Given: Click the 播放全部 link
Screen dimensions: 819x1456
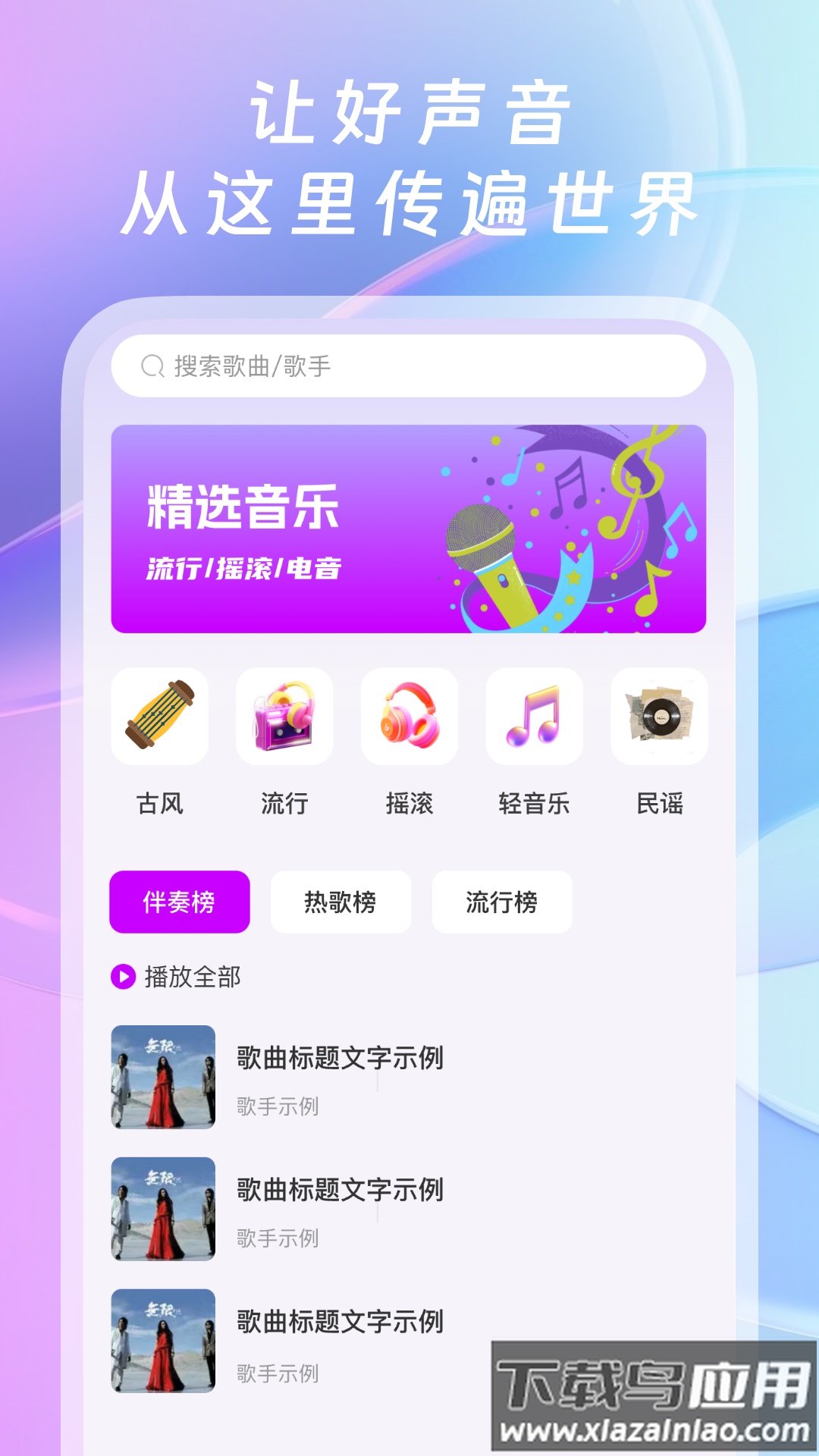Looking at the screenshot, I should [x=190, y=978].
